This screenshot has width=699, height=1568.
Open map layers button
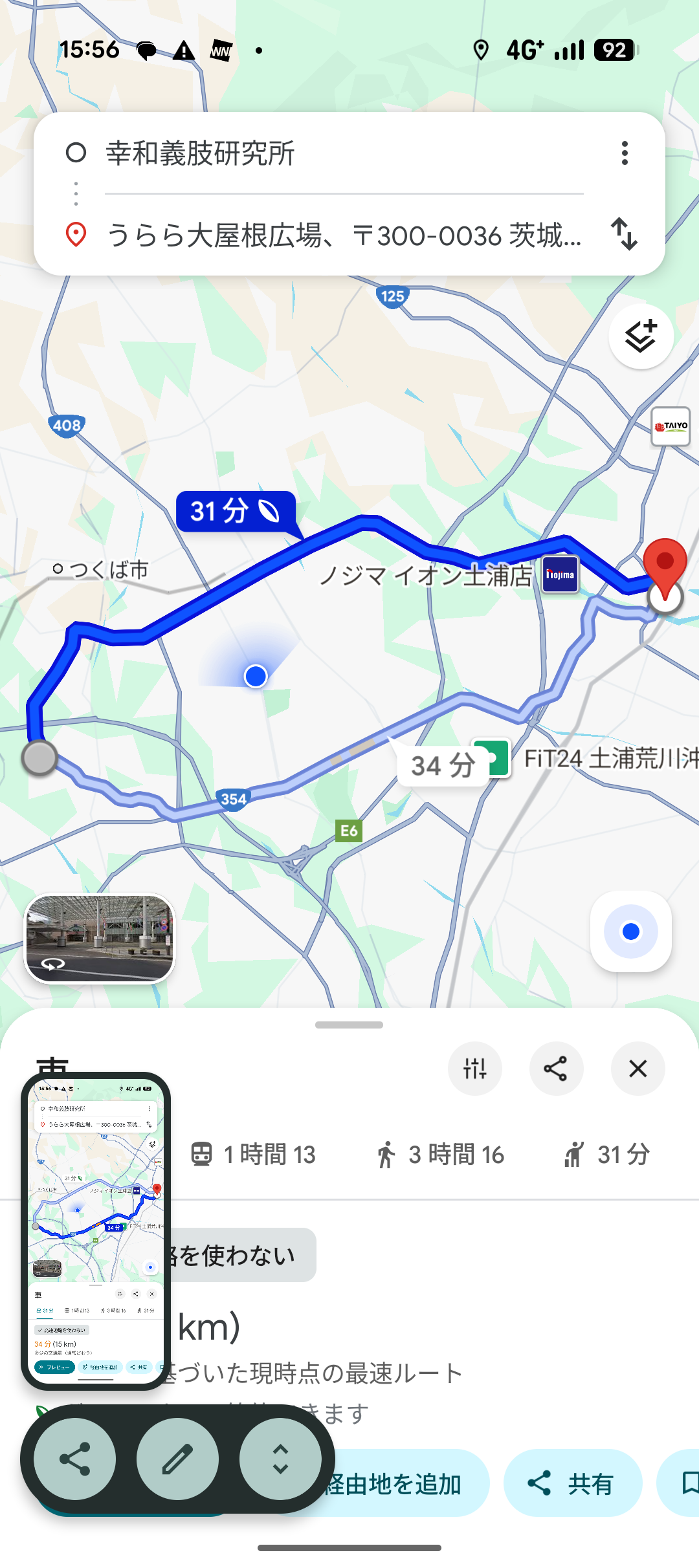pos(641,336)
